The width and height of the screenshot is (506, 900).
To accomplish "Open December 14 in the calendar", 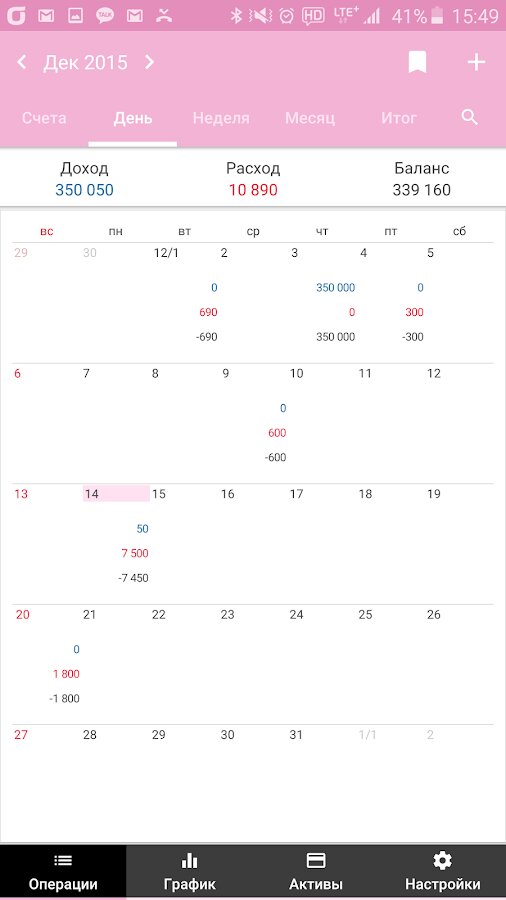I will click(116, 542).
